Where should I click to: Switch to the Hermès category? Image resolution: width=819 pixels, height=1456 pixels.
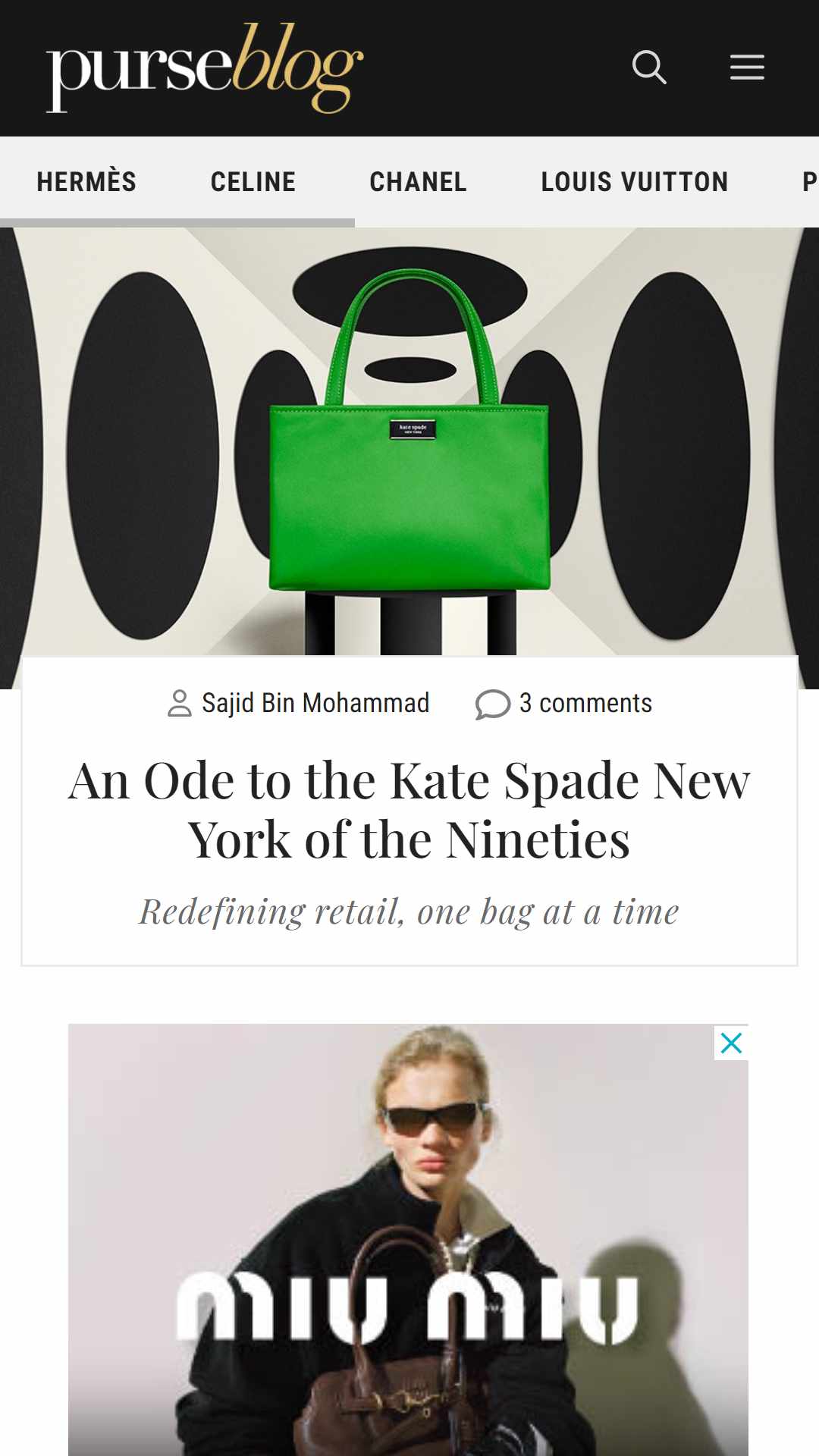point(86,182)
